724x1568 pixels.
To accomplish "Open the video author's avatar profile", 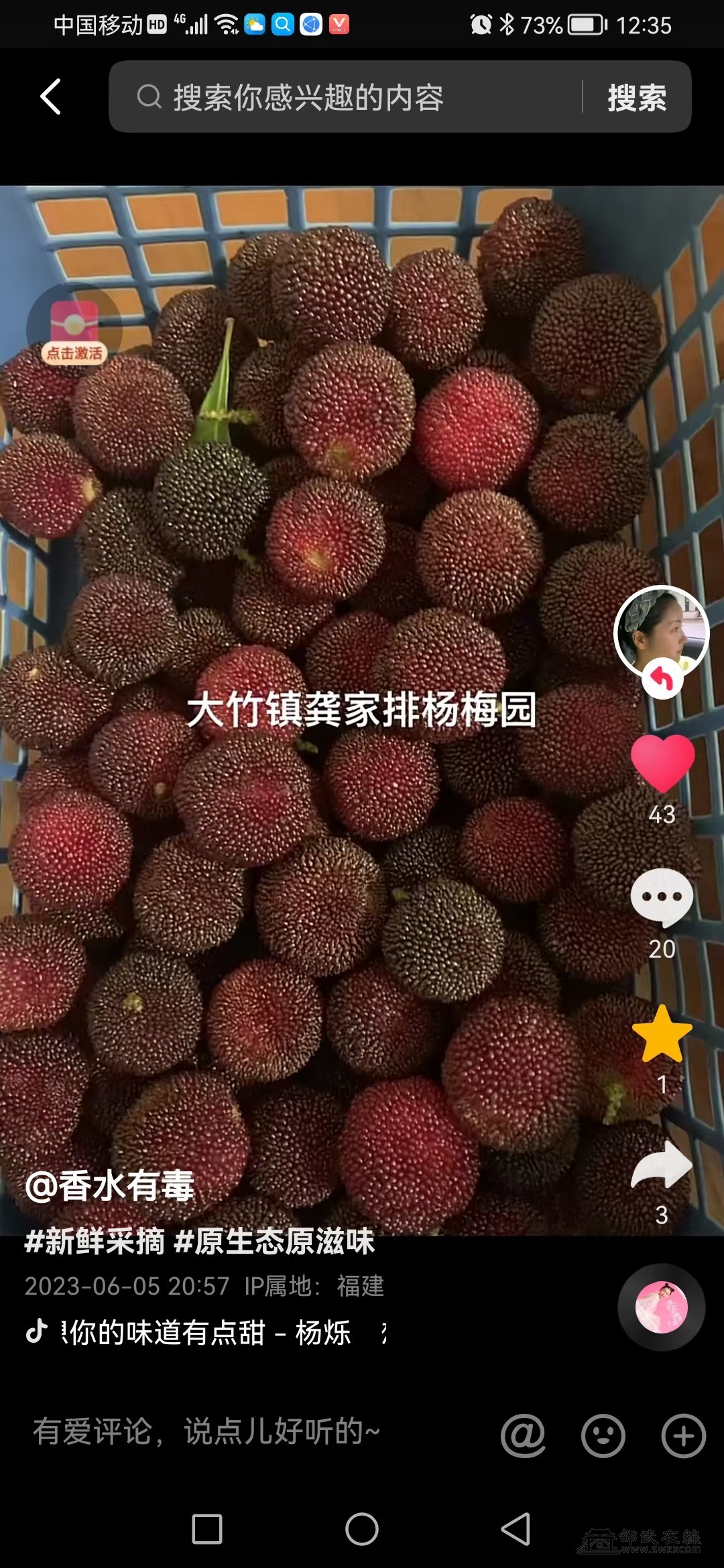I will click(661, 633).
